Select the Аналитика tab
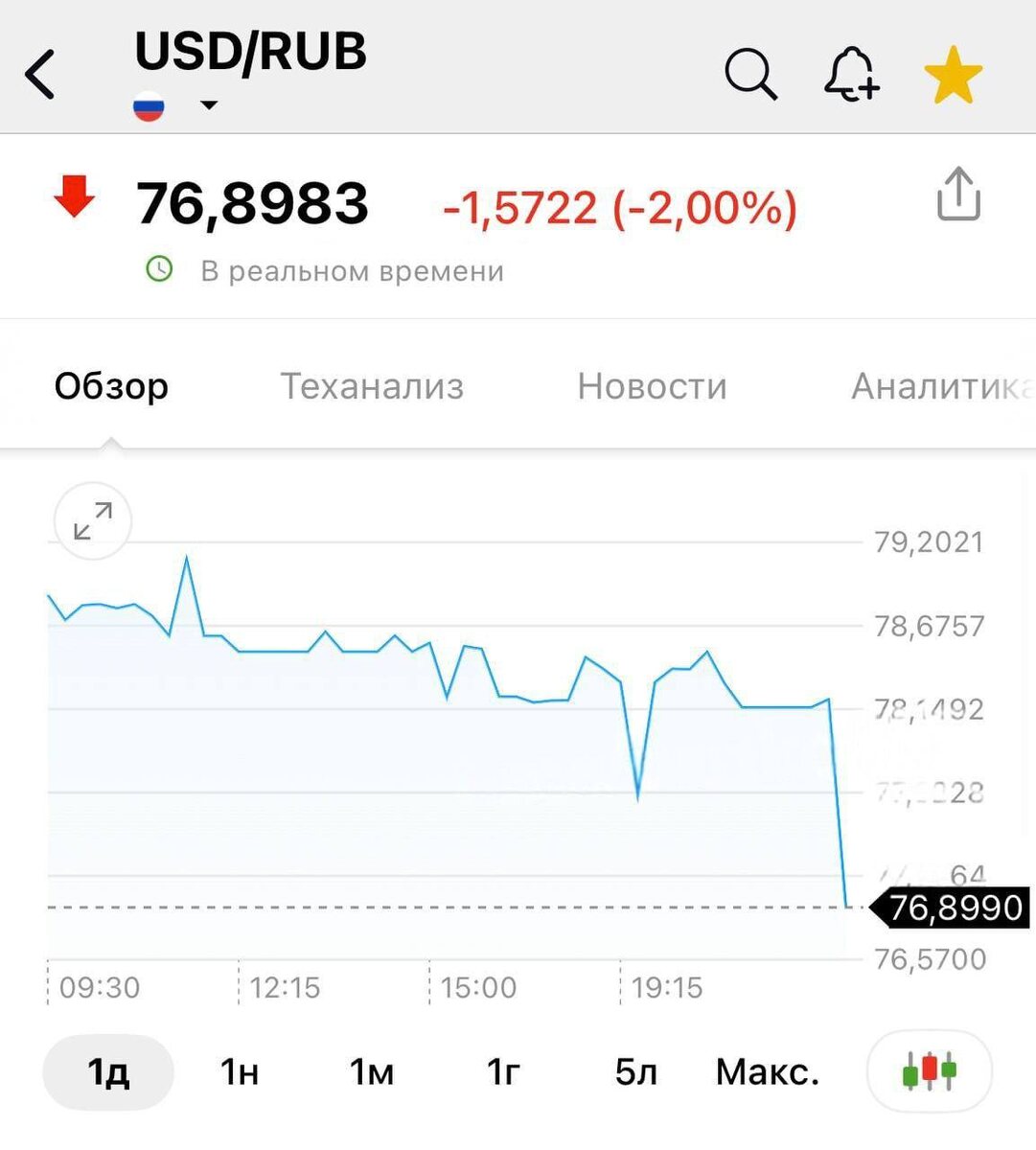This screenshot has height=1150, width=1036. (939, 386)
